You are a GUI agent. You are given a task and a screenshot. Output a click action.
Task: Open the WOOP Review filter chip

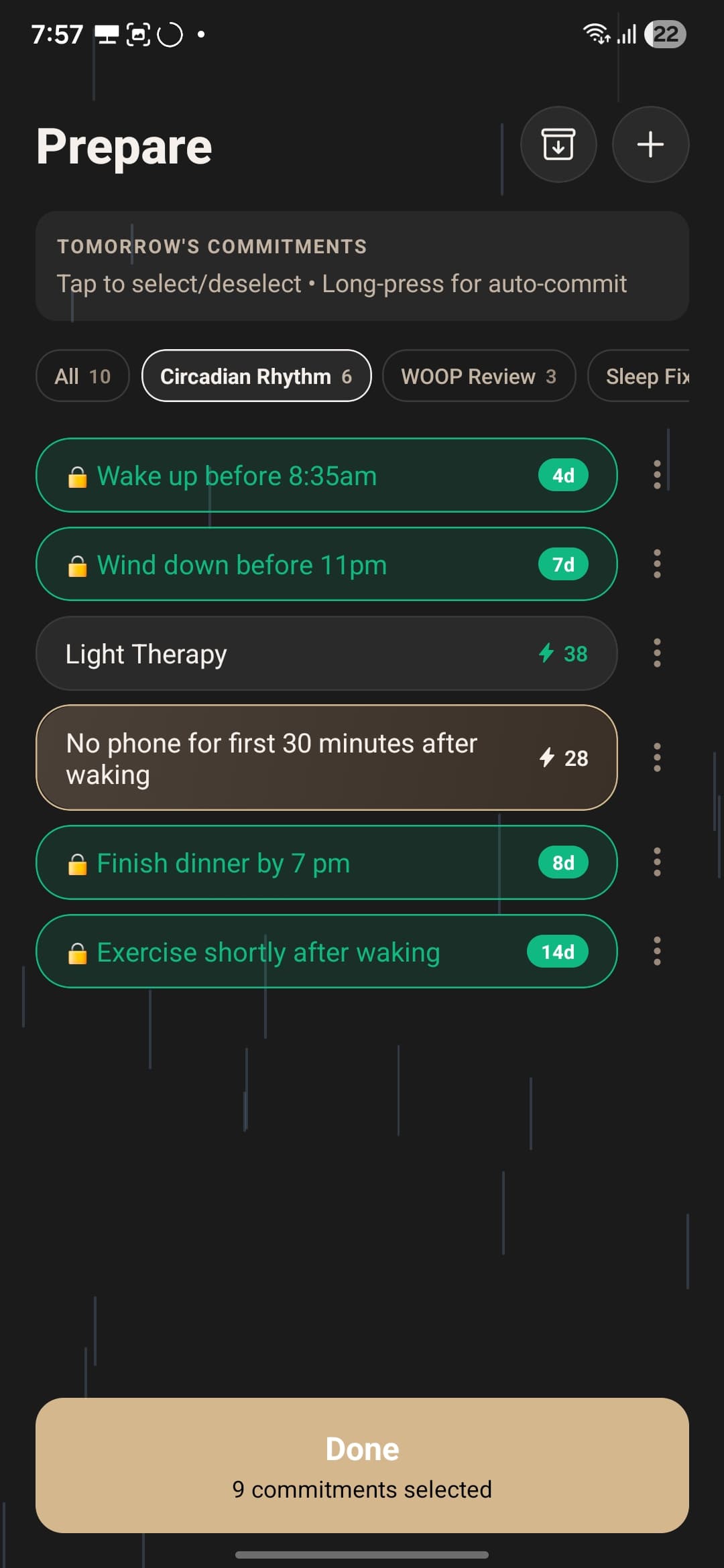(x=479, y=376)
